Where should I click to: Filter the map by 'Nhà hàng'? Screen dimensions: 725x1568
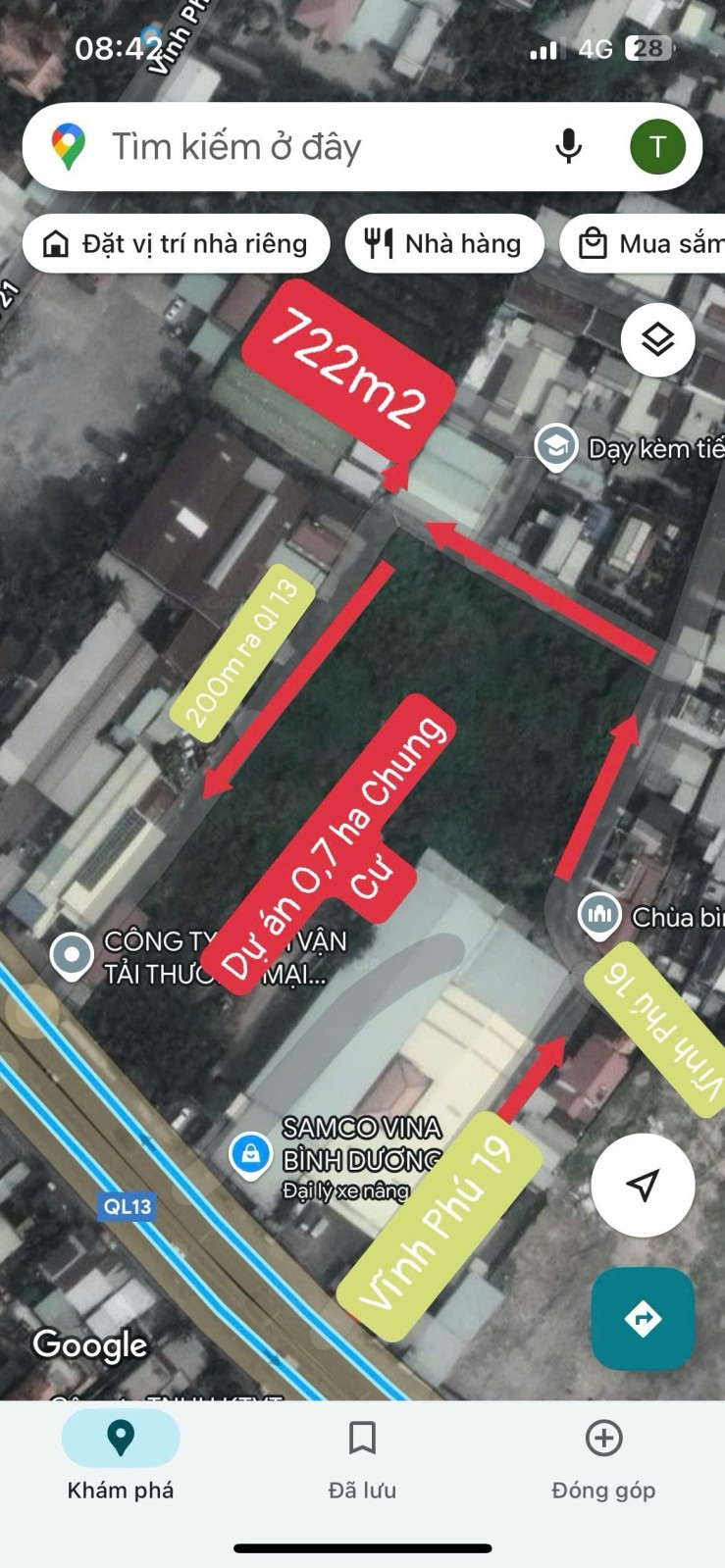444,243
